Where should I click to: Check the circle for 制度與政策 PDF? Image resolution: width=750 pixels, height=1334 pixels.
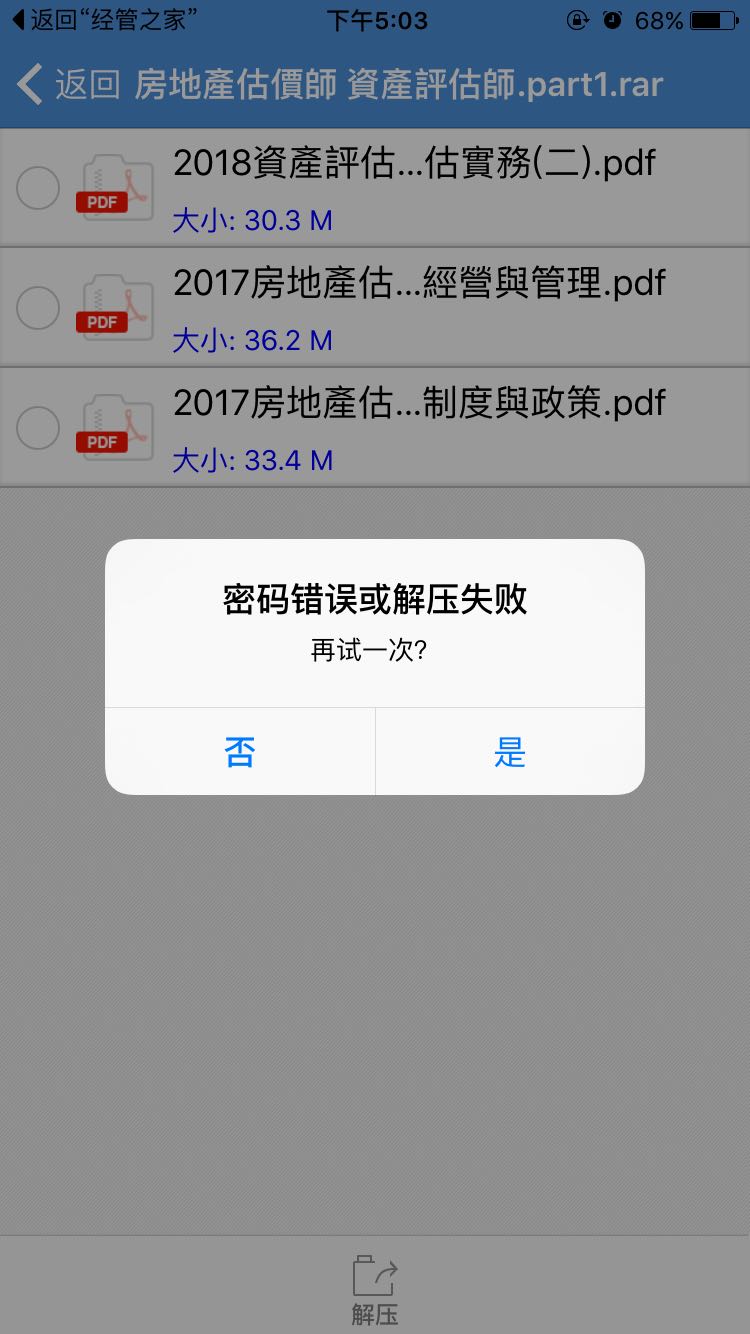(38, 428)
